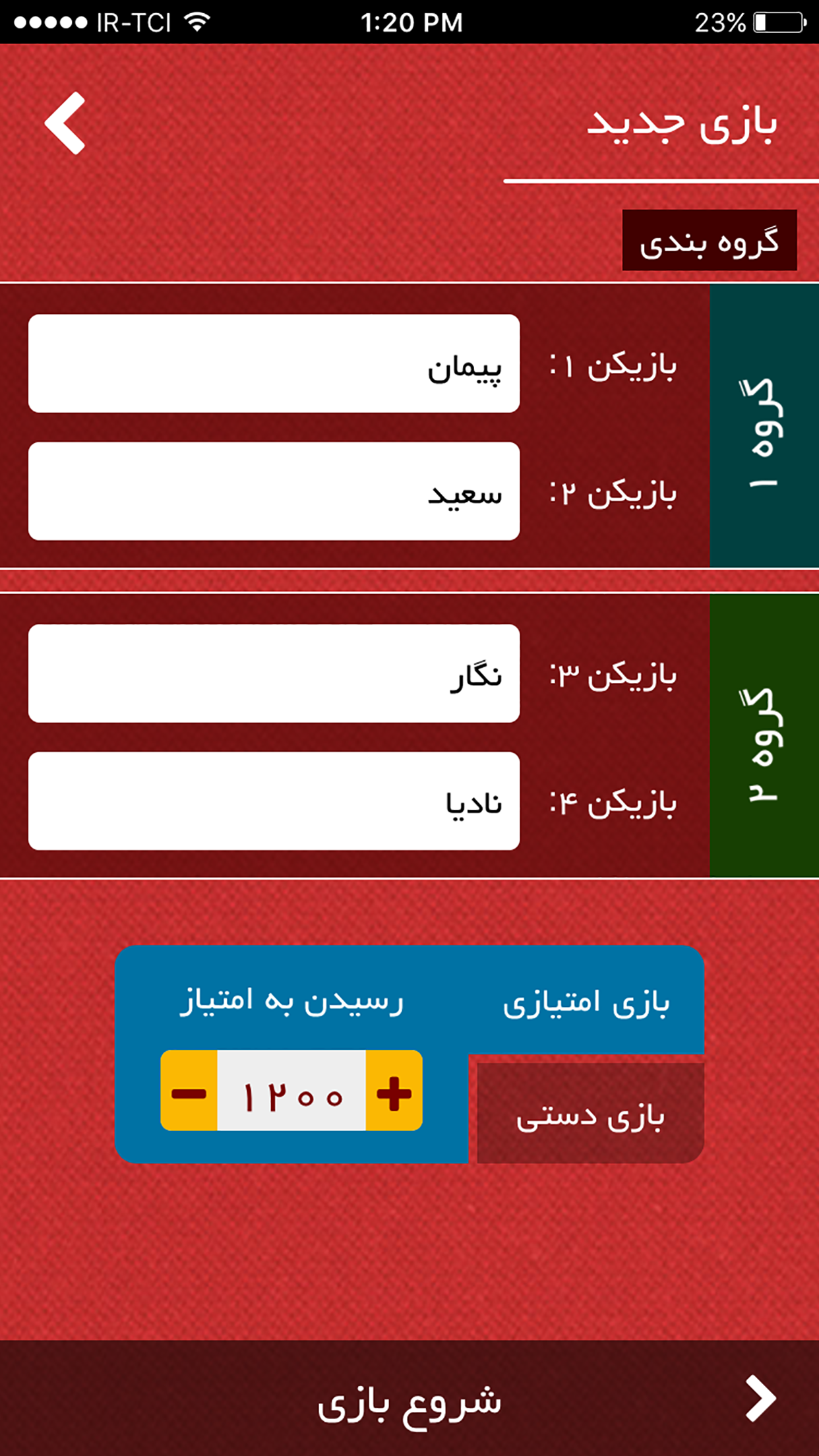Edit player 2 name field (سعید)
819x1456 pixels.
pos(274,491)
